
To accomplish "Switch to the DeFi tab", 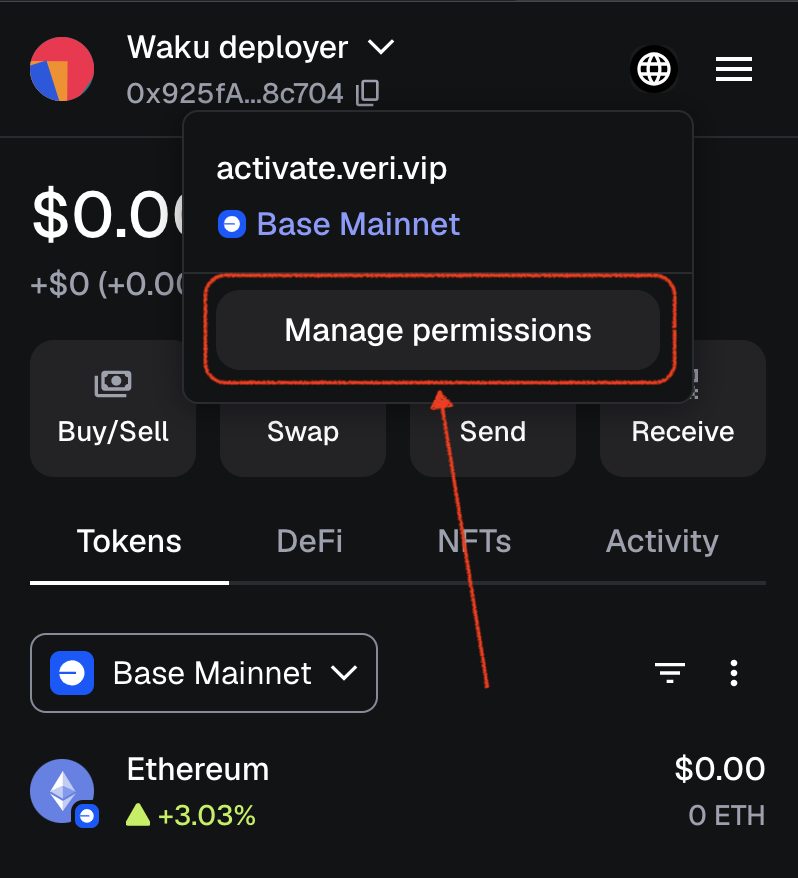I will 309,541.
